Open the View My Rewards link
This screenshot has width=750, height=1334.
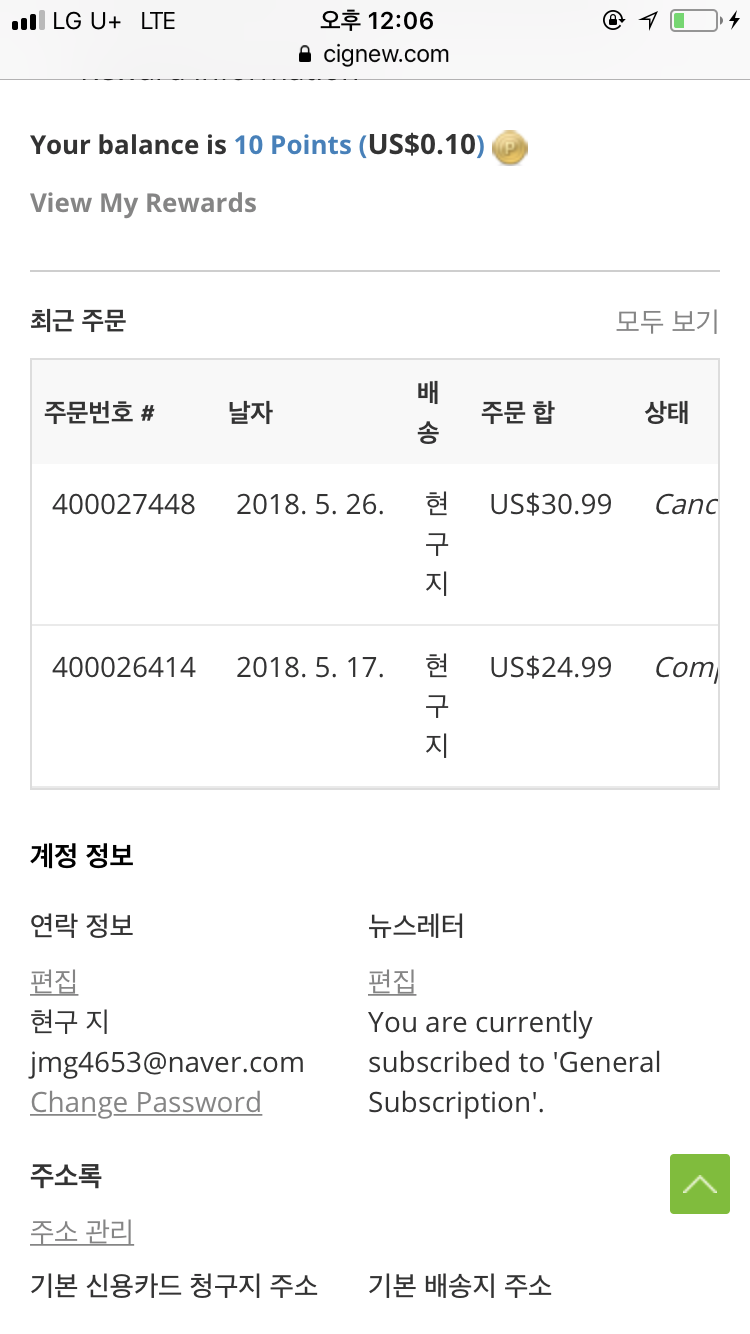tap(143, 203)
